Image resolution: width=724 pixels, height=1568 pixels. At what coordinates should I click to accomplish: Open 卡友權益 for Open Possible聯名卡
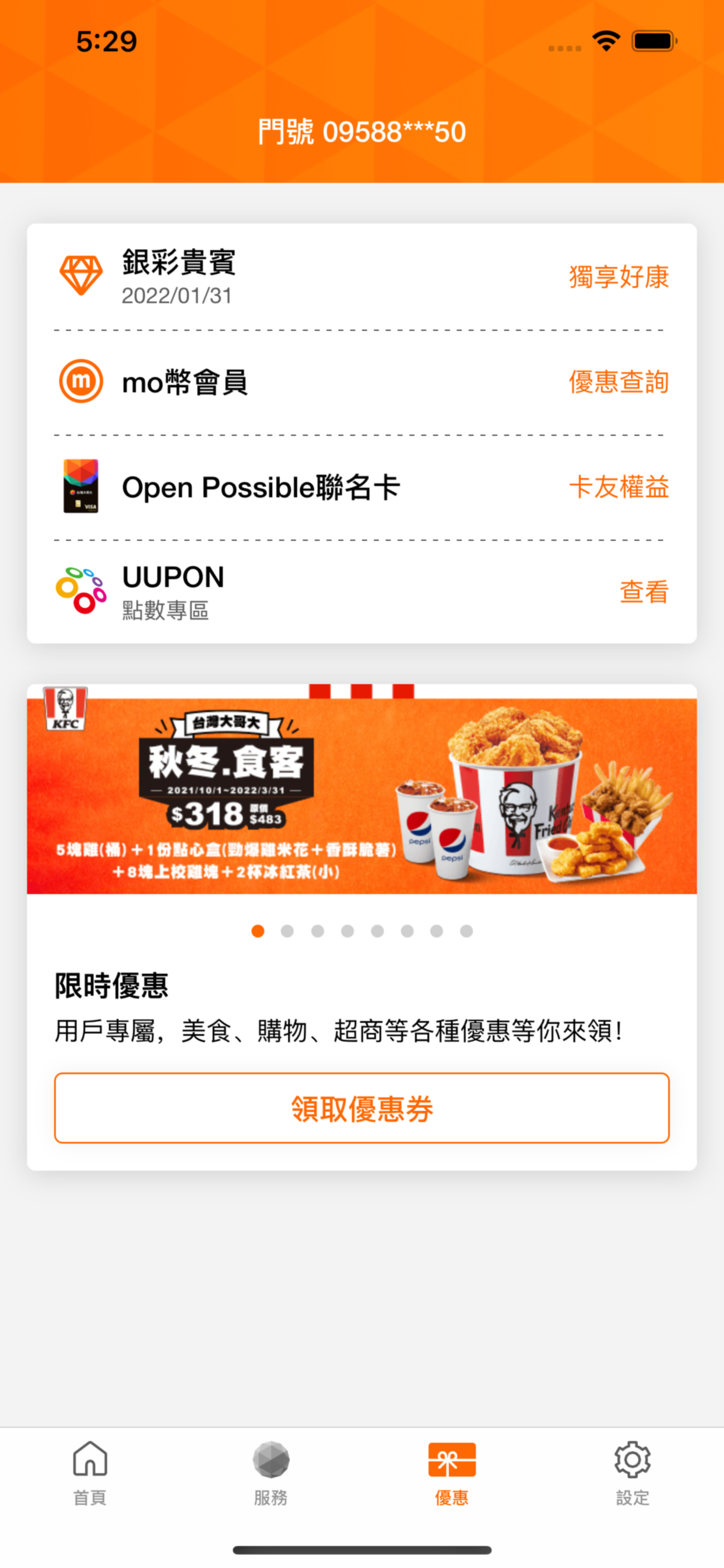pos(618,487)
